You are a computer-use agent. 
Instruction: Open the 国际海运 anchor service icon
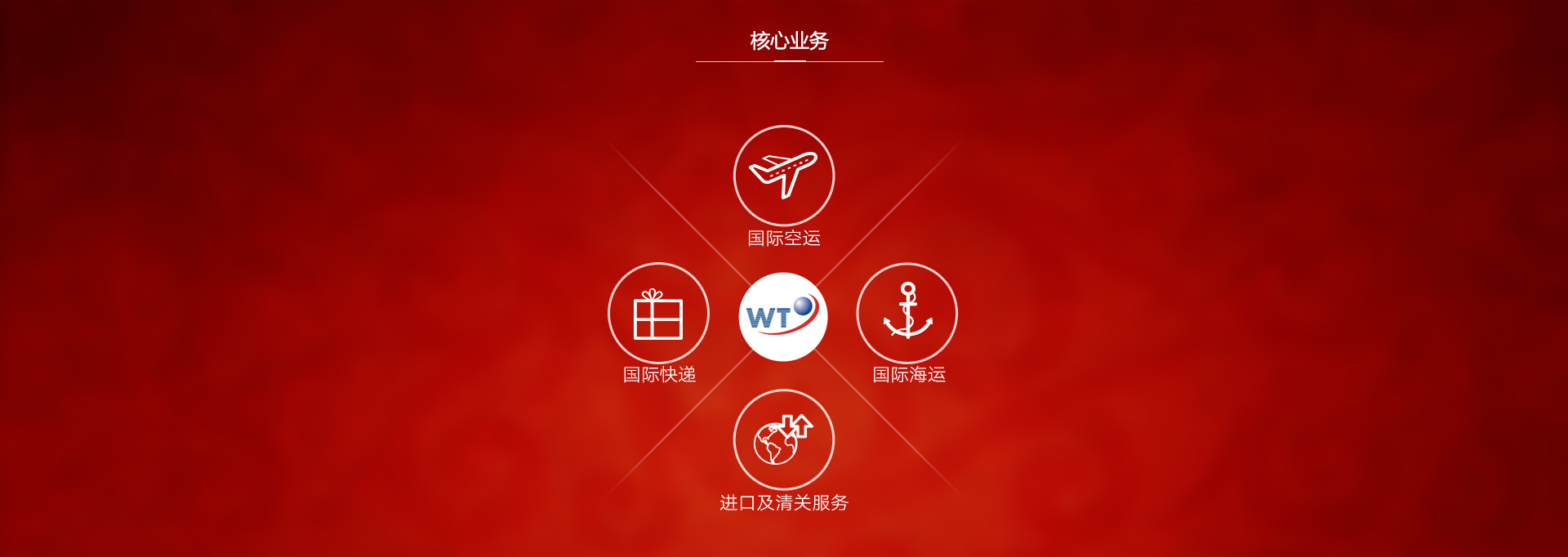(906, 313)
